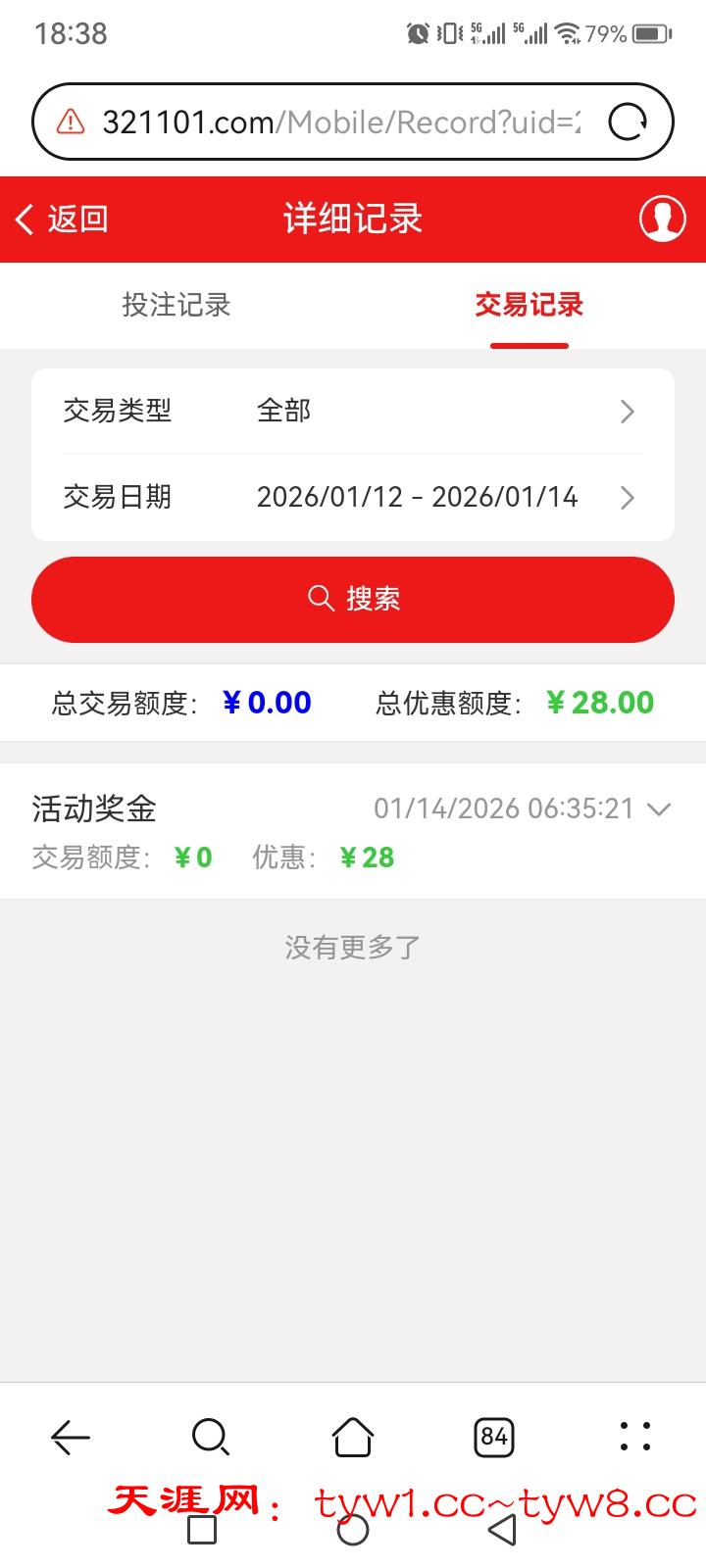Reload the page in the address bar
The height and width of the screenshot is (1568, 706).
coord(628,122)
